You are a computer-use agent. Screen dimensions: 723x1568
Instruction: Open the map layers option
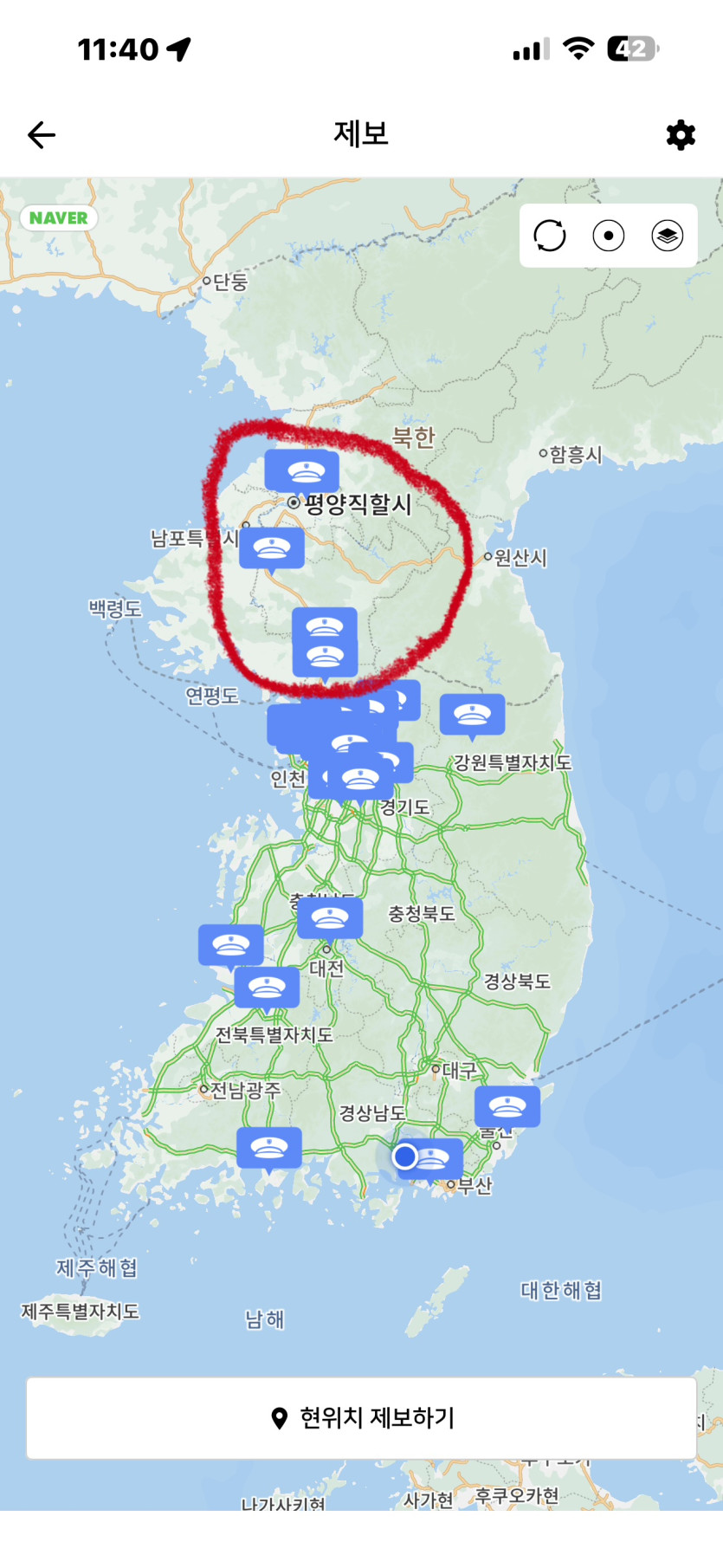[668, 236]
